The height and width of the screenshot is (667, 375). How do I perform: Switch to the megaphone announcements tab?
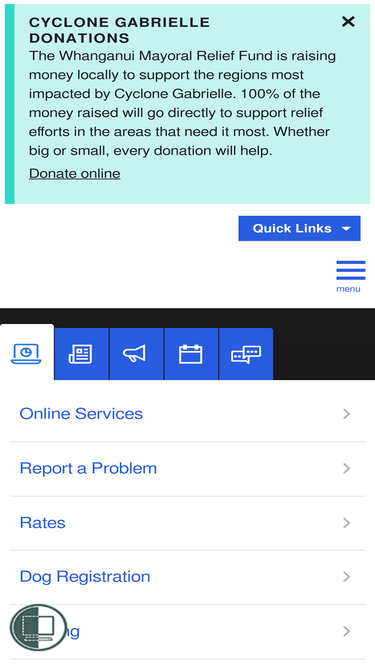[x=136, y=354]
